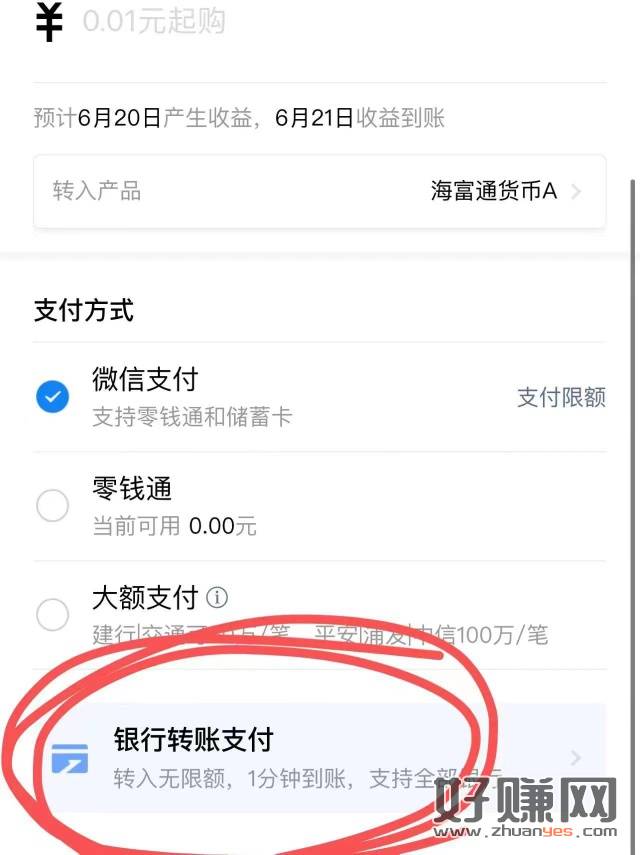Open the 转入产品 海富通货币A row
Screen dimensions: 640x855
319,191
